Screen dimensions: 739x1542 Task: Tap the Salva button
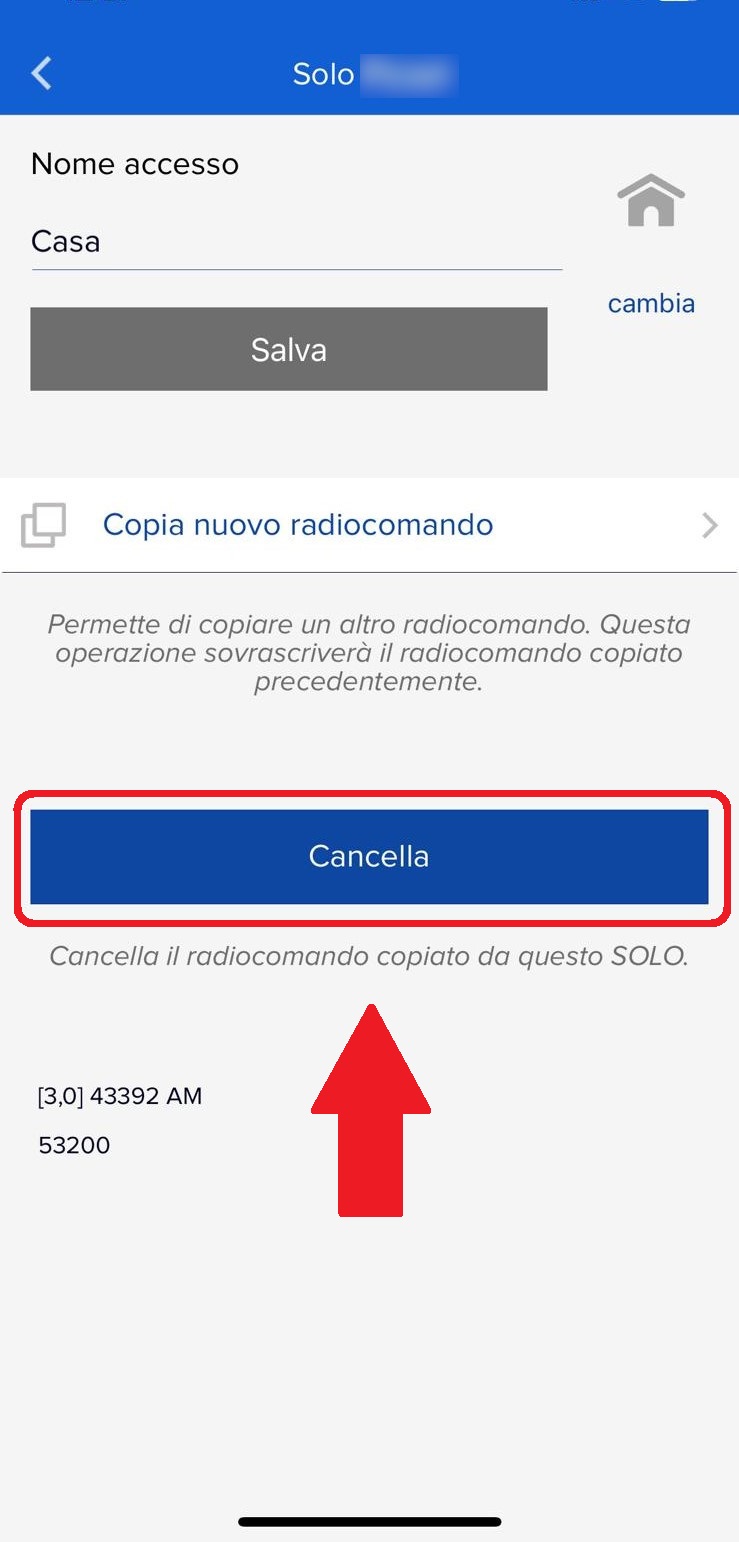(x=288, y=349)
